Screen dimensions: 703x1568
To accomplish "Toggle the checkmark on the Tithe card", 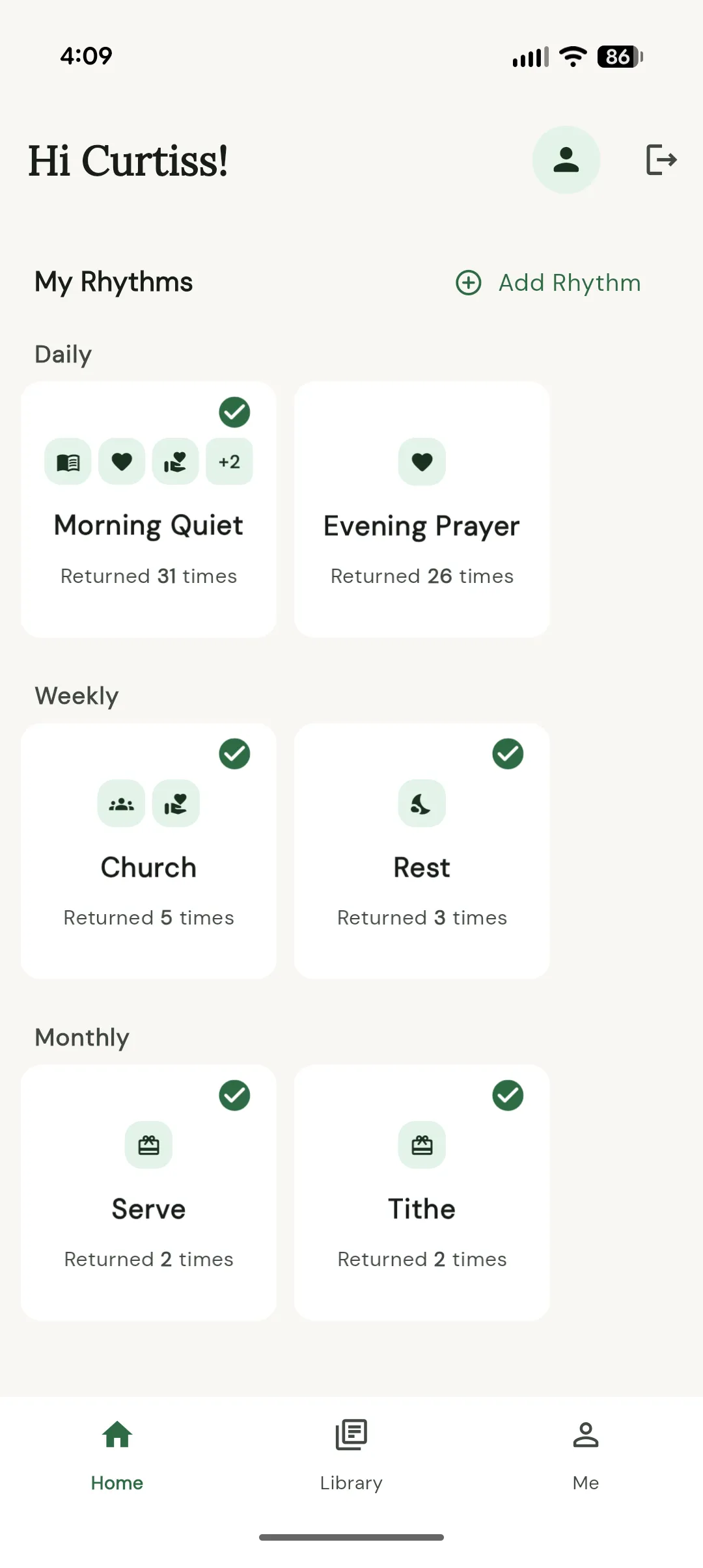I will [508, 1096].
